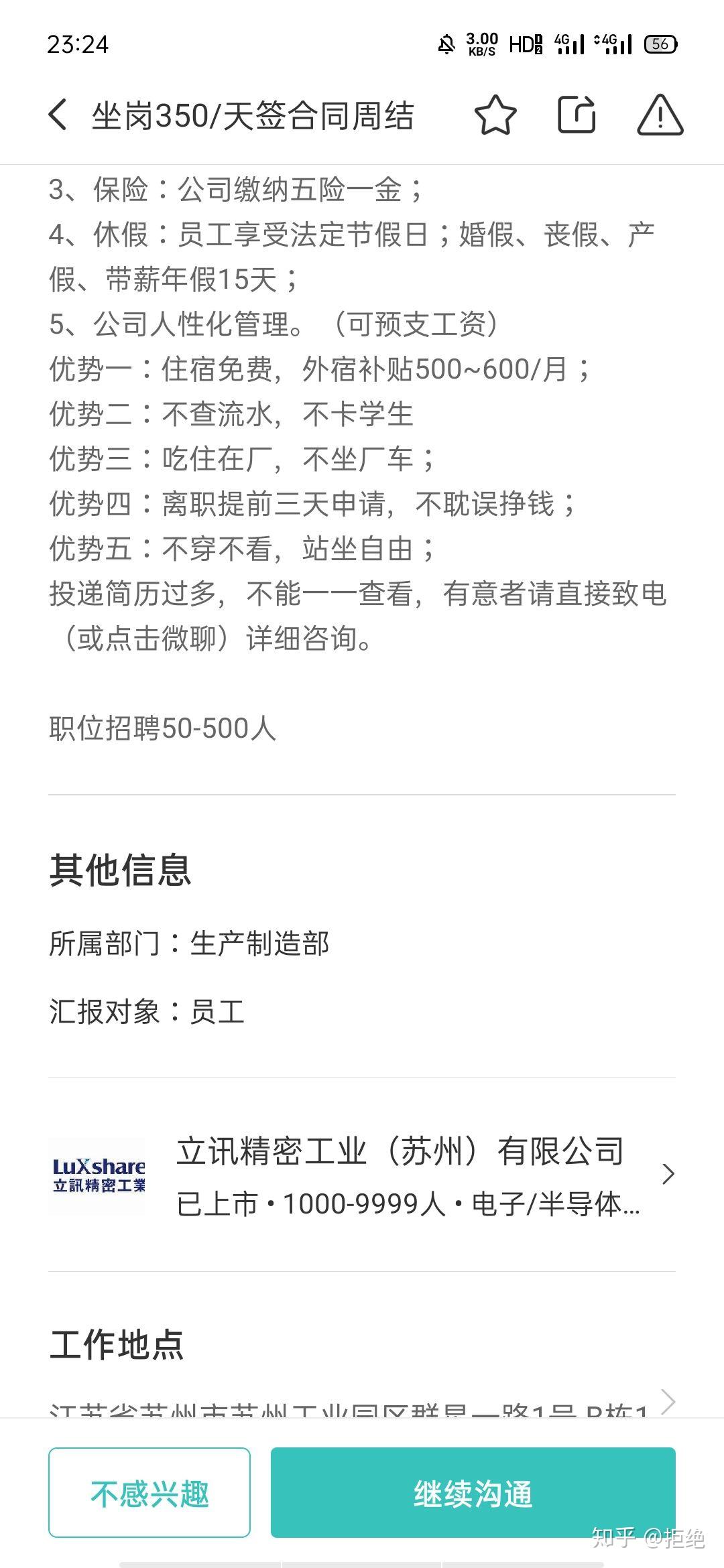Tap the Luxshare company logo
Image resolution: width=724 pixels, height=1568 pixels.
click(x=98, y=1173)
